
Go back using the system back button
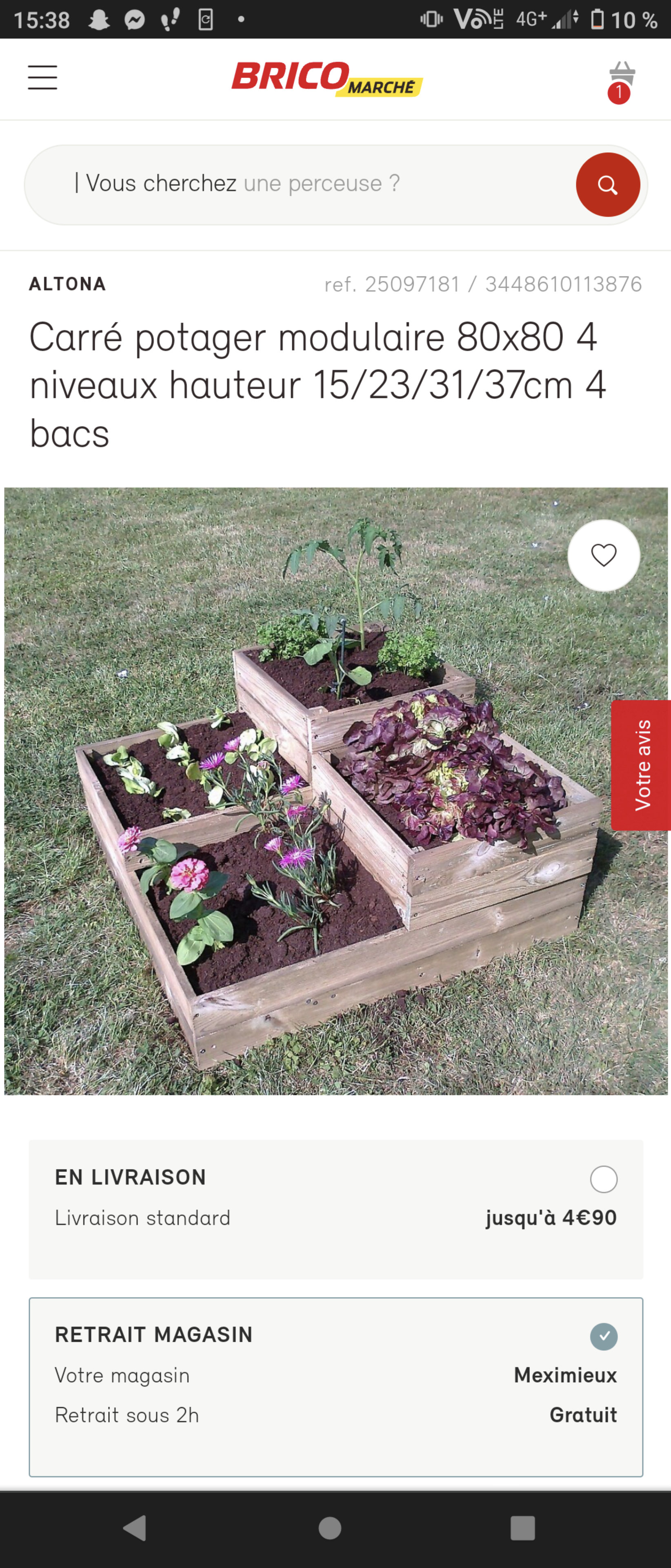click(x=136, y=1528)
